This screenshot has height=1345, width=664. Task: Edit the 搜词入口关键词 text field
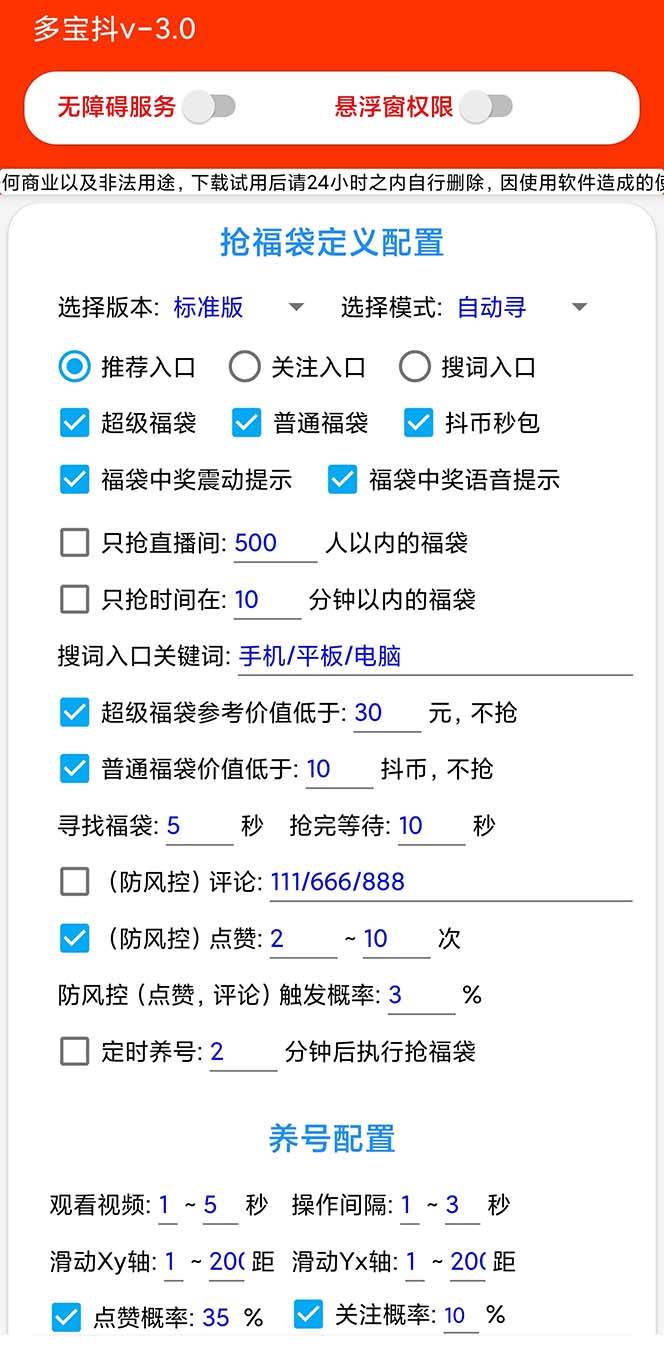[x=434, y=657]
